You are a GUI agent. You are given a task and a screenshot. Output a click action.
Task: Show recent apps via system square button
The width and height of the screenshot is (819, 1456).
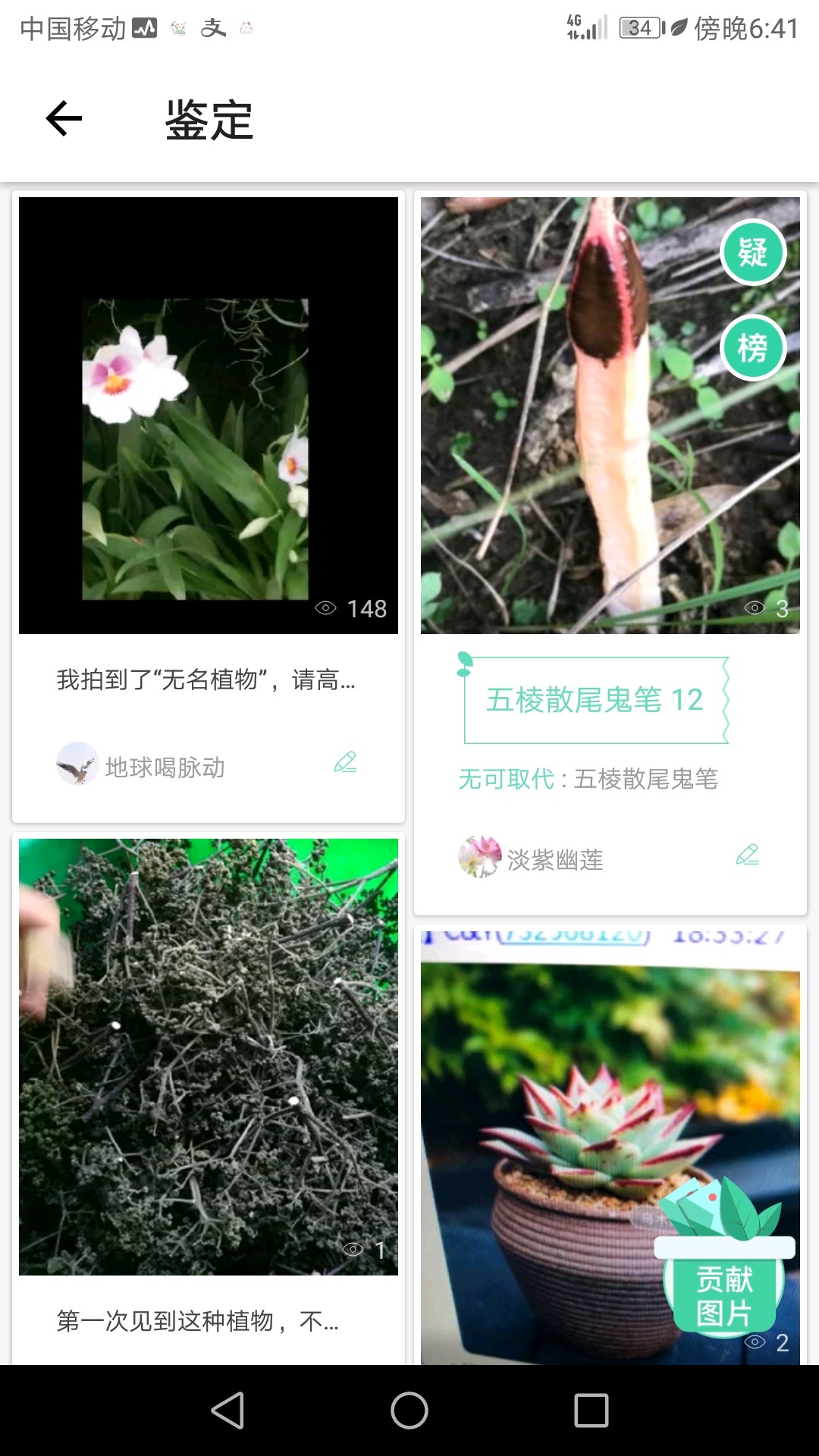coord(591,1410)
